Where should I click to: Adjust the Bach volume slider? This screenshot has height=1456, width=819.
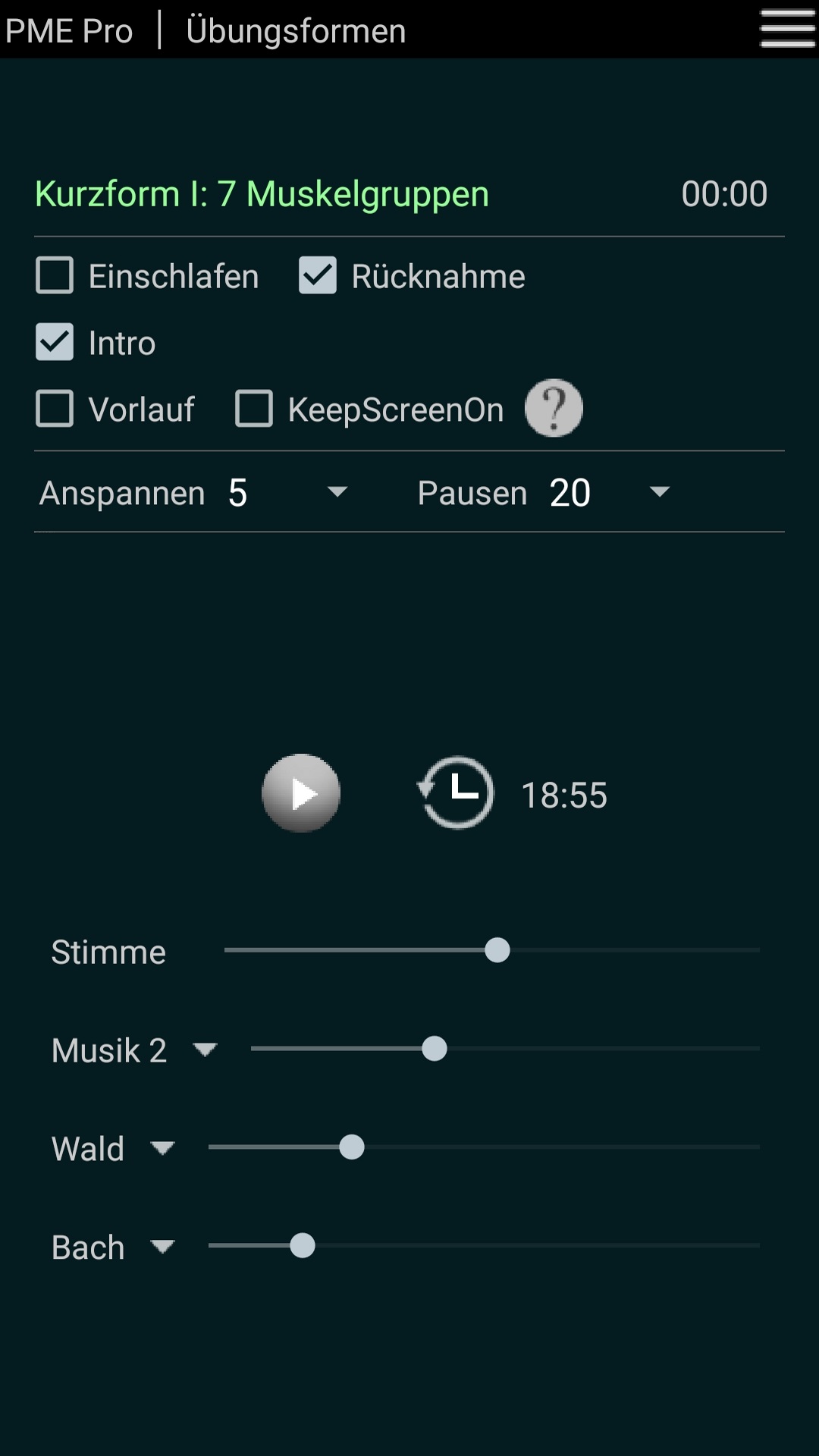(x=303, y=1246)
